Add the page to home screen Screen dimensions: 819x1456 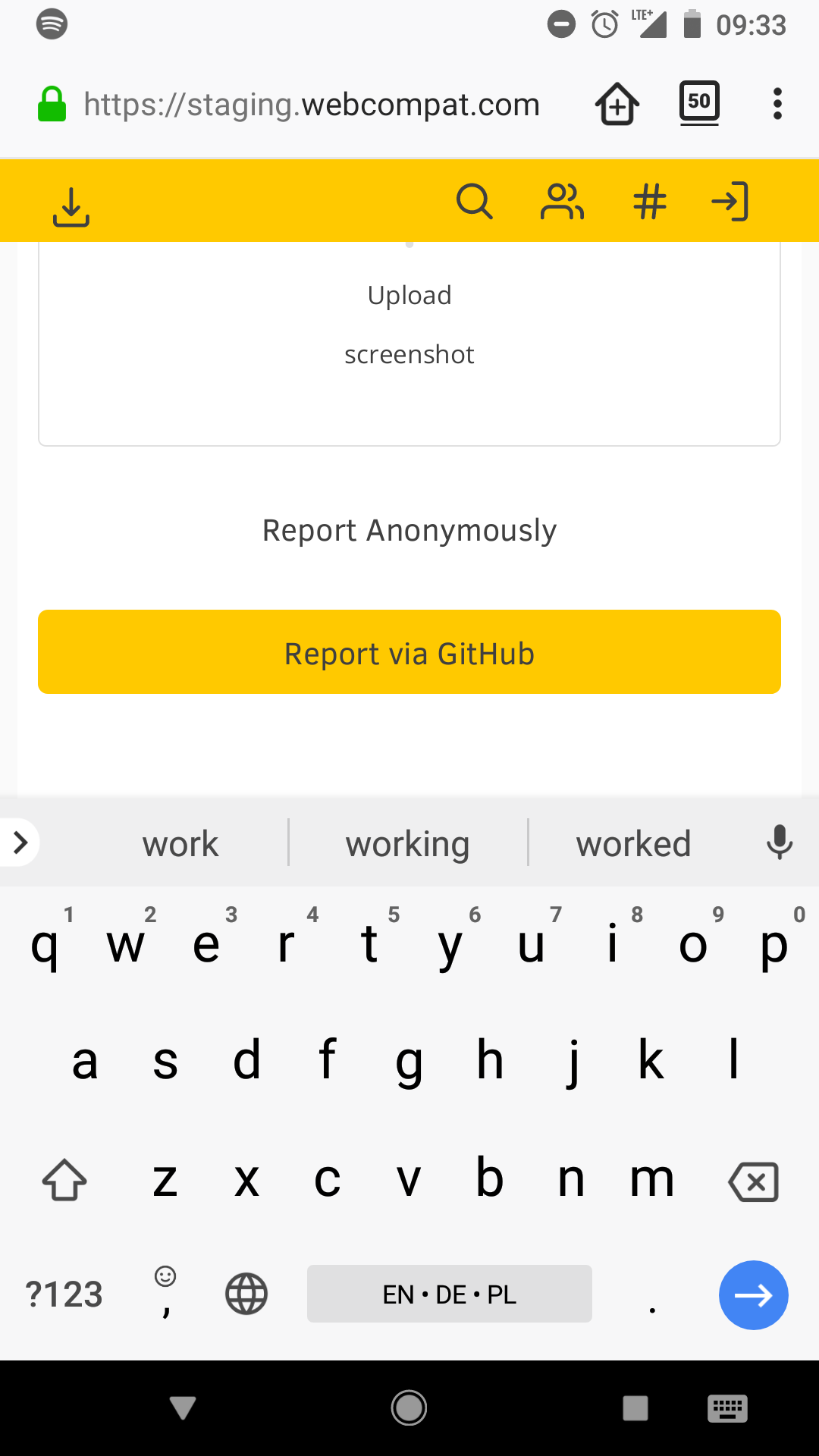(x=616, y=104)
